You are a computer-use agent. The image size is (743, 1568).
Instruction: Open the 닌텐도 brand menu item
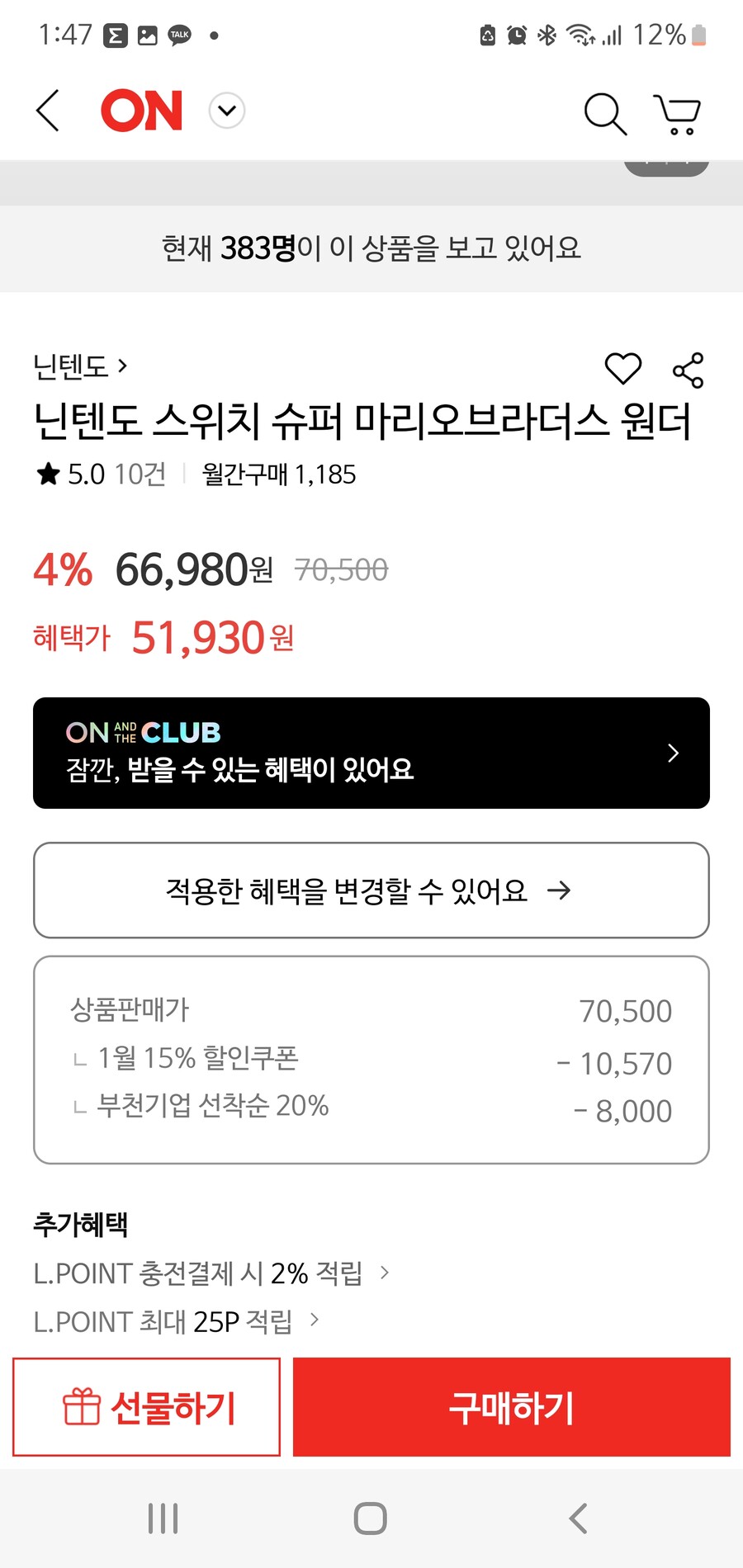coord(70,366)
